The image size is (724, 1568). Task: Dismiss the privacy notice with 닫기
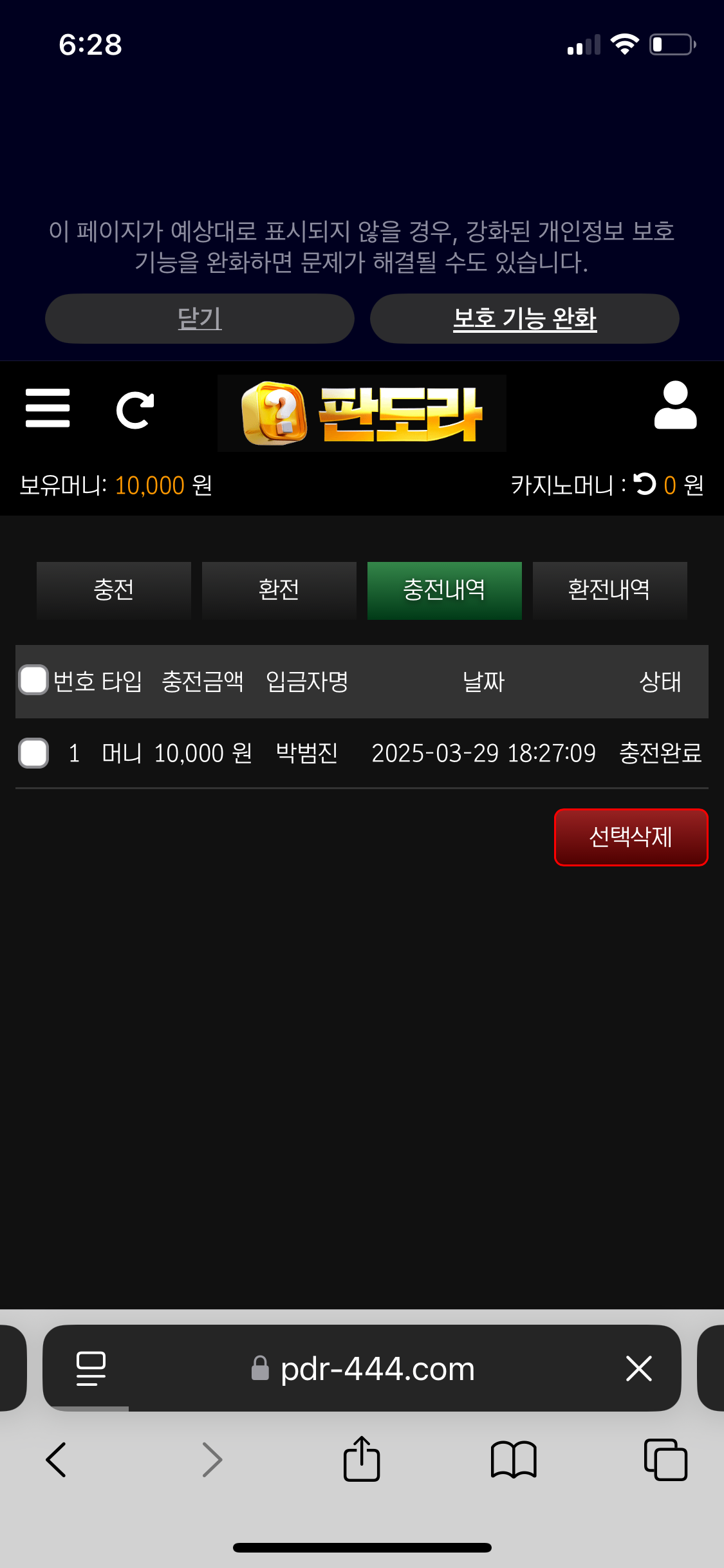pyautogui.click(x=200, y=319)
